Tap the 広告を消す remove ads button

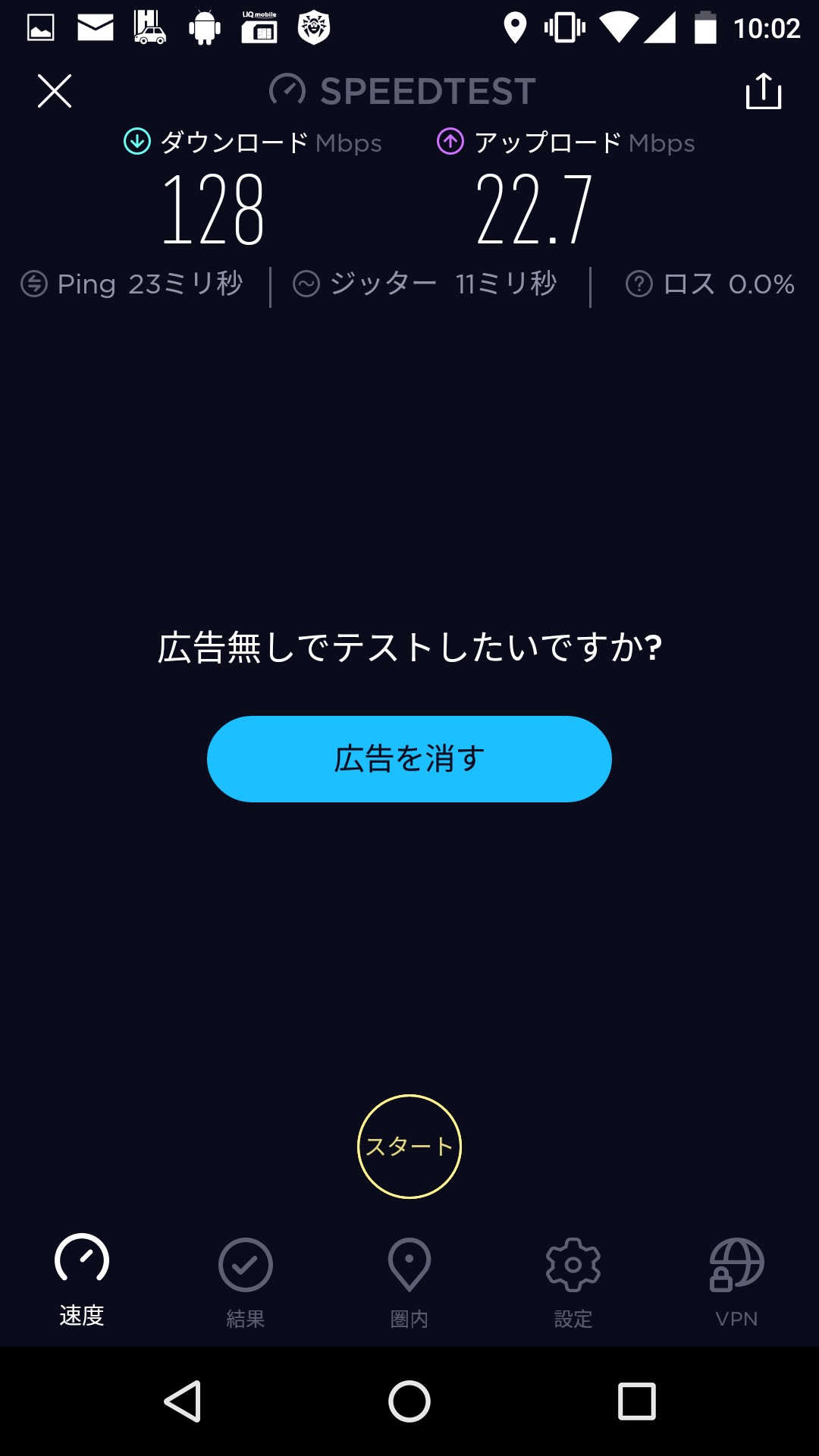pos(409,759)
